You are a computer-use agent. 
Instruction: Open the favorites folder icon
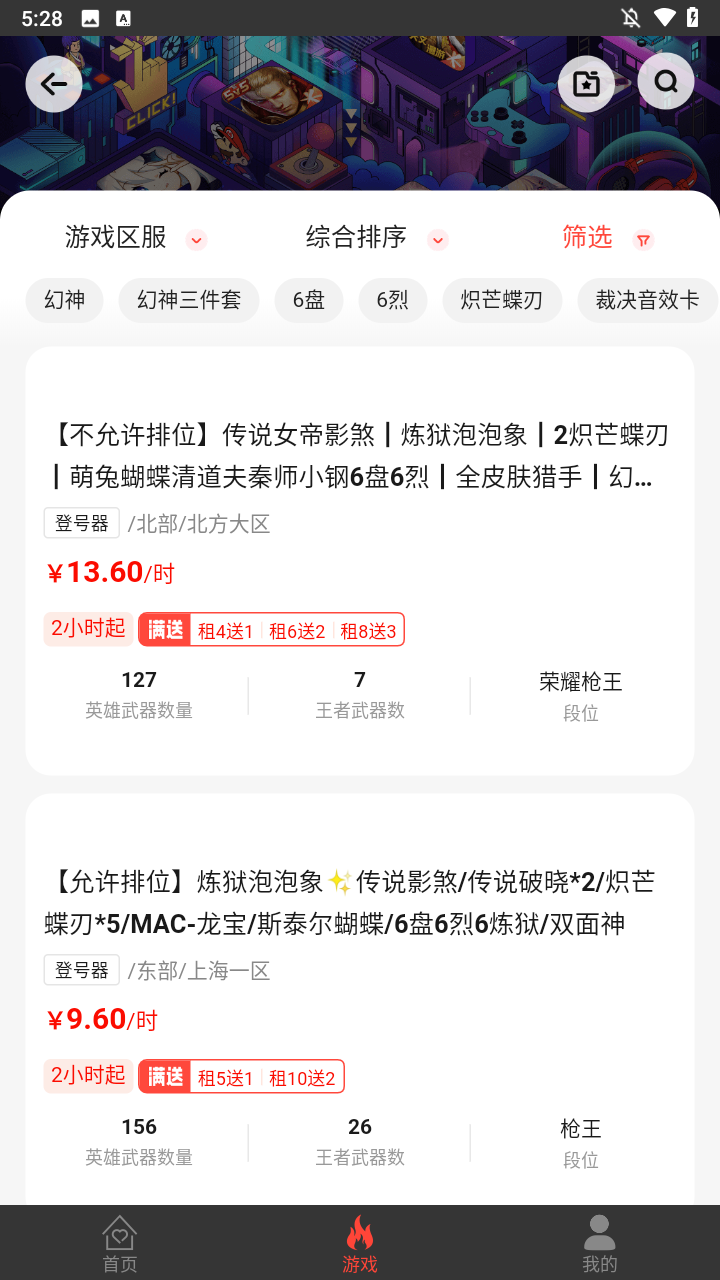(x=586, y=83)
